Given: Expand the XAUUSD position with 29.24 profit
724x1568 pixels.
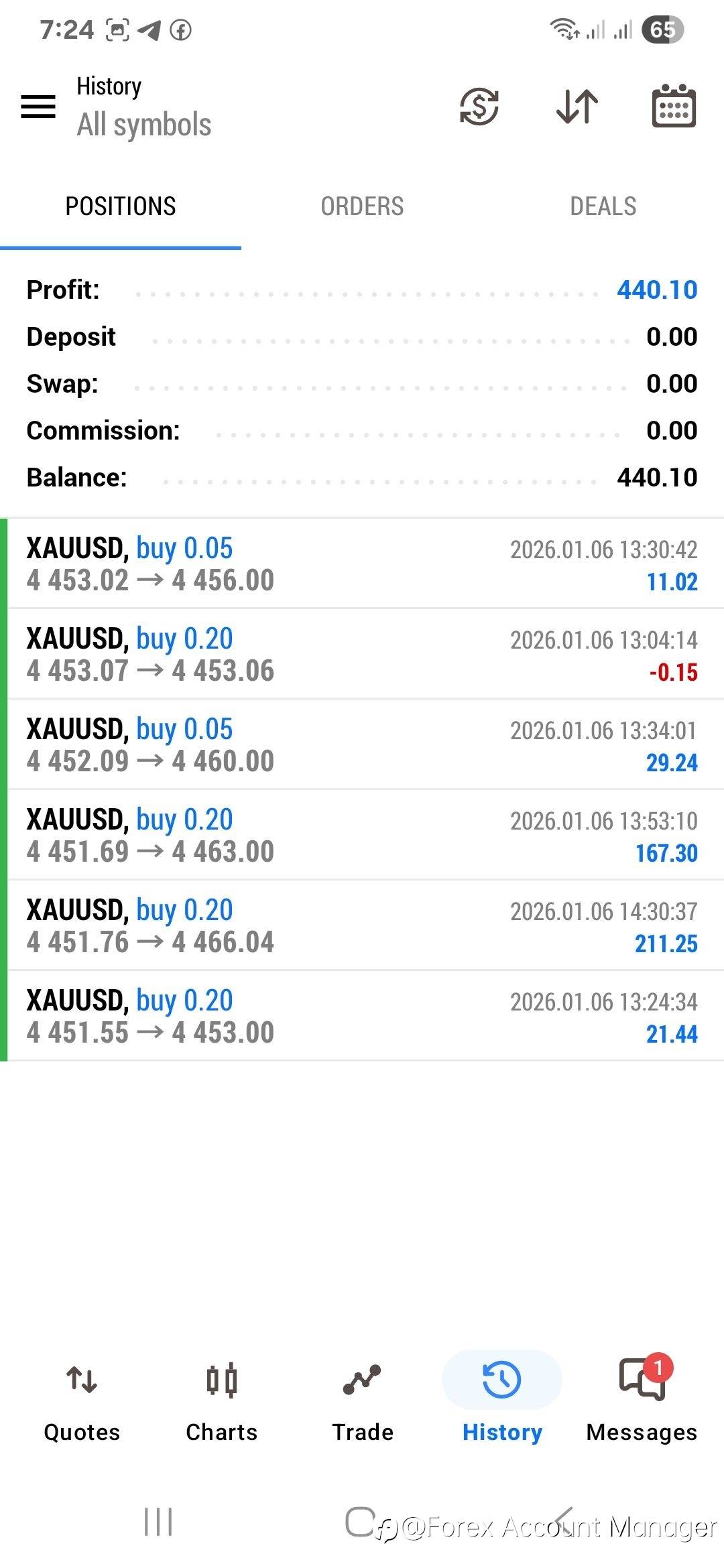Looking at the screenshot, I should tap(362, 744).
